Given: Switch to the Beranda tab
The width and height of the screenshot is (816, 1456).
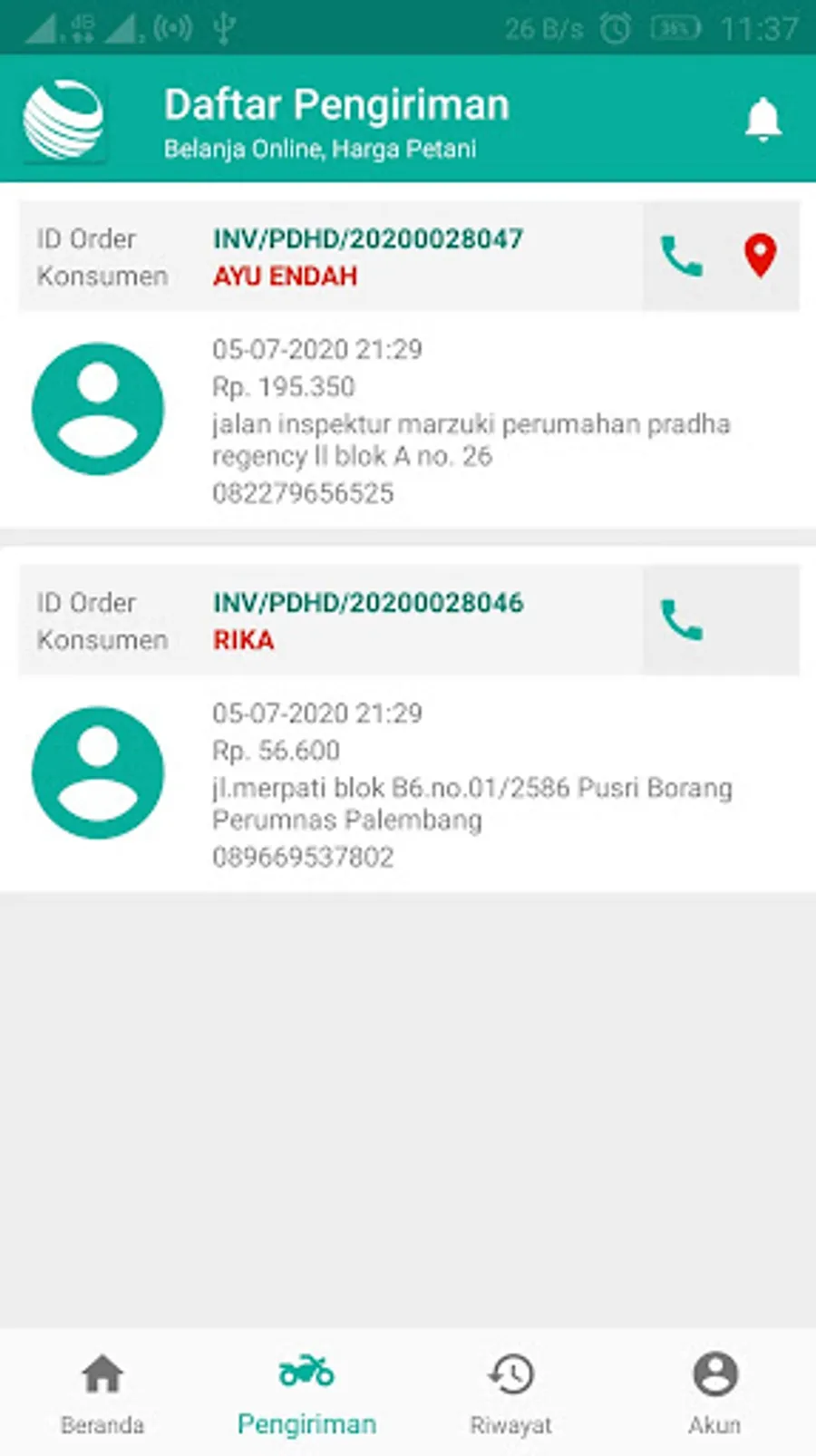Looking at the screenshot, I should tap(102, 1394).
